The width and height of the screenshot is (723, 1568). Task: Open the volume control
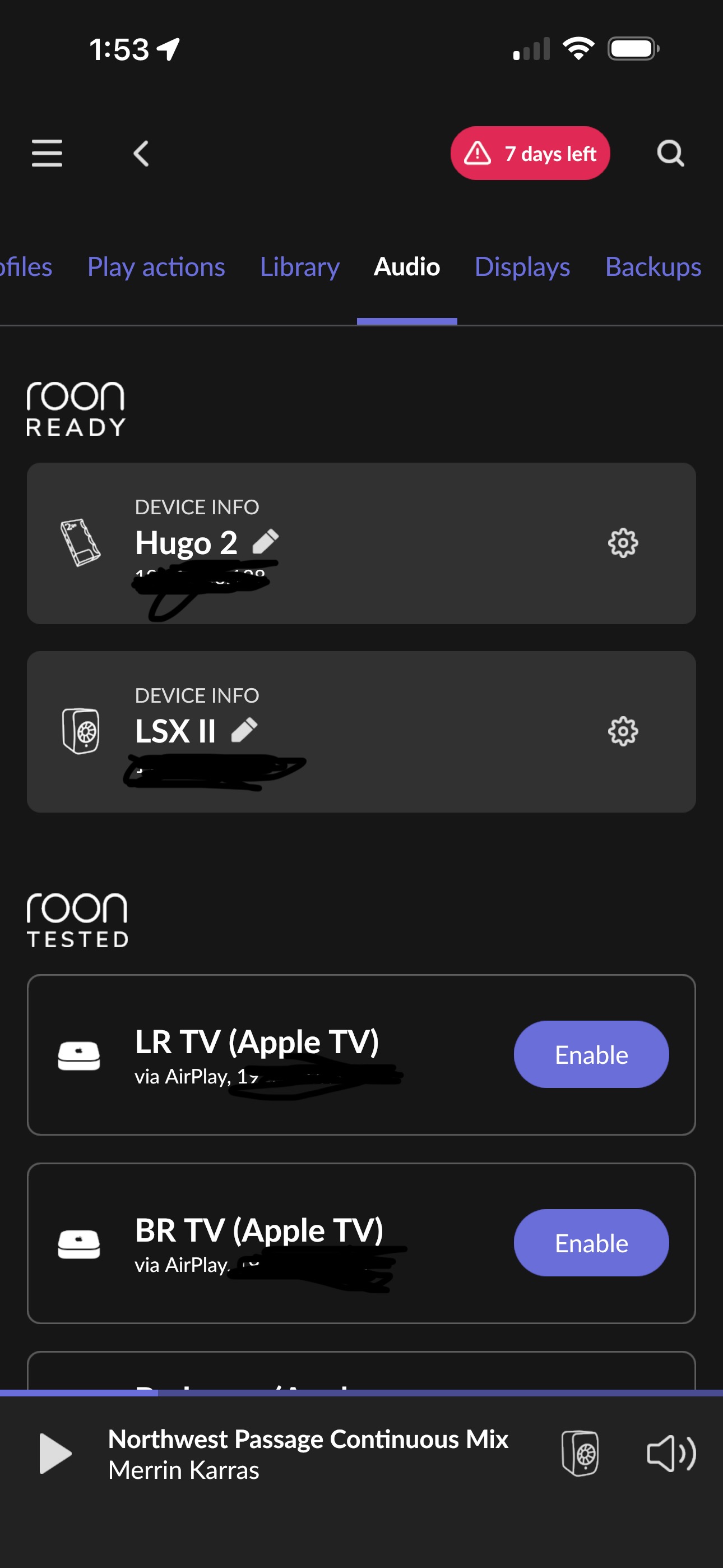671,1454
